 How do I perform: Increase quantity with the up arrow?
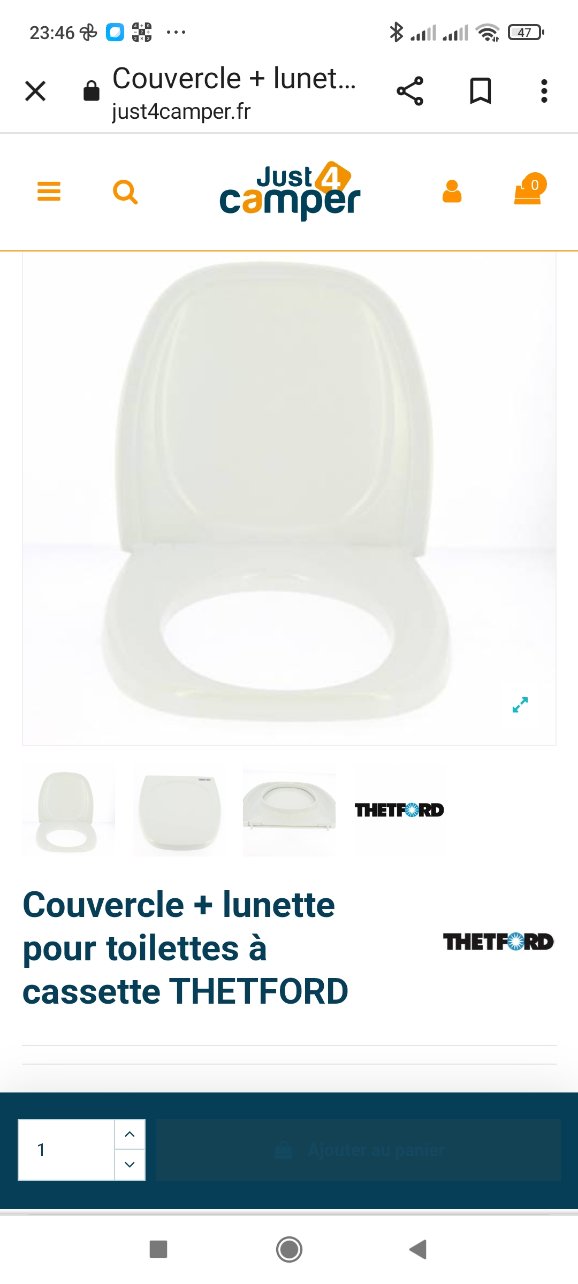pyautogui.click(x=130, y=1135)
